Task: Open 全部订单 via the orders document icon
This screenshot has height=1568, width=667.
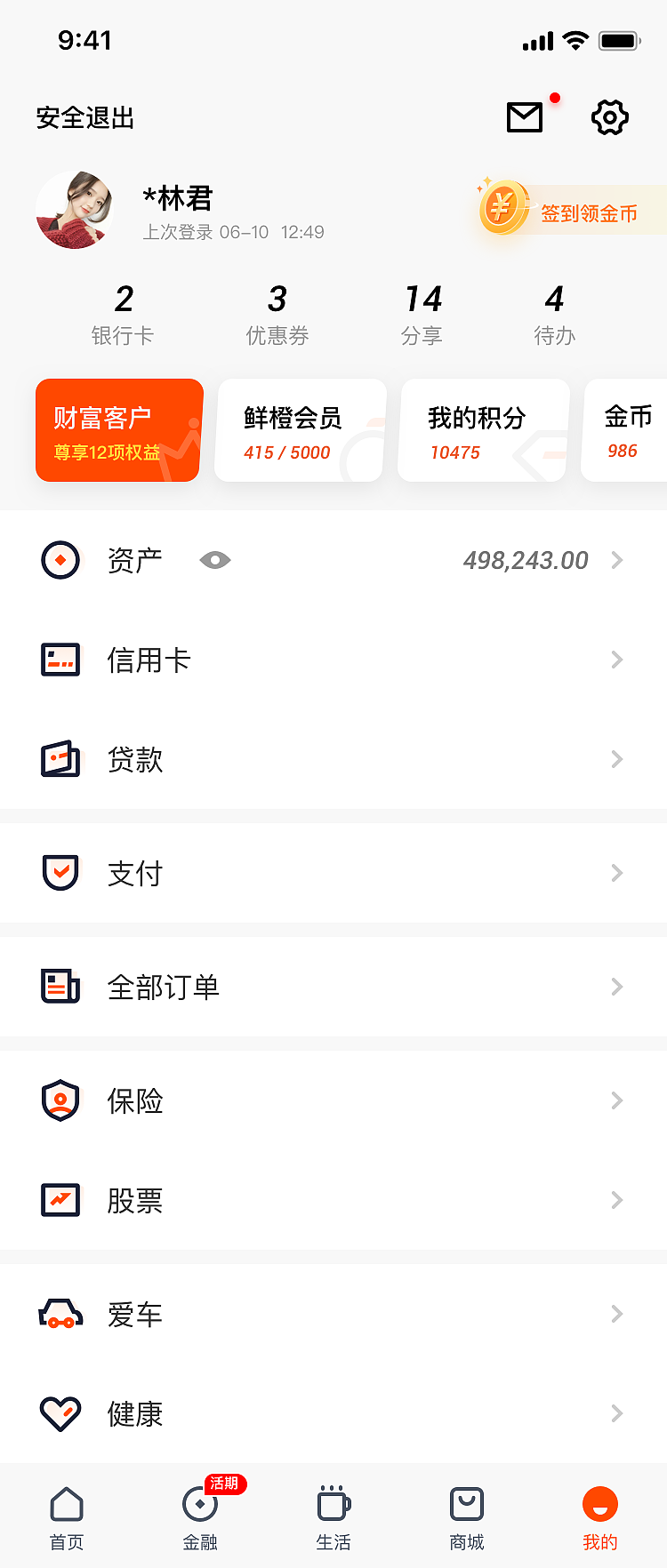Action: tap(60, 987)
